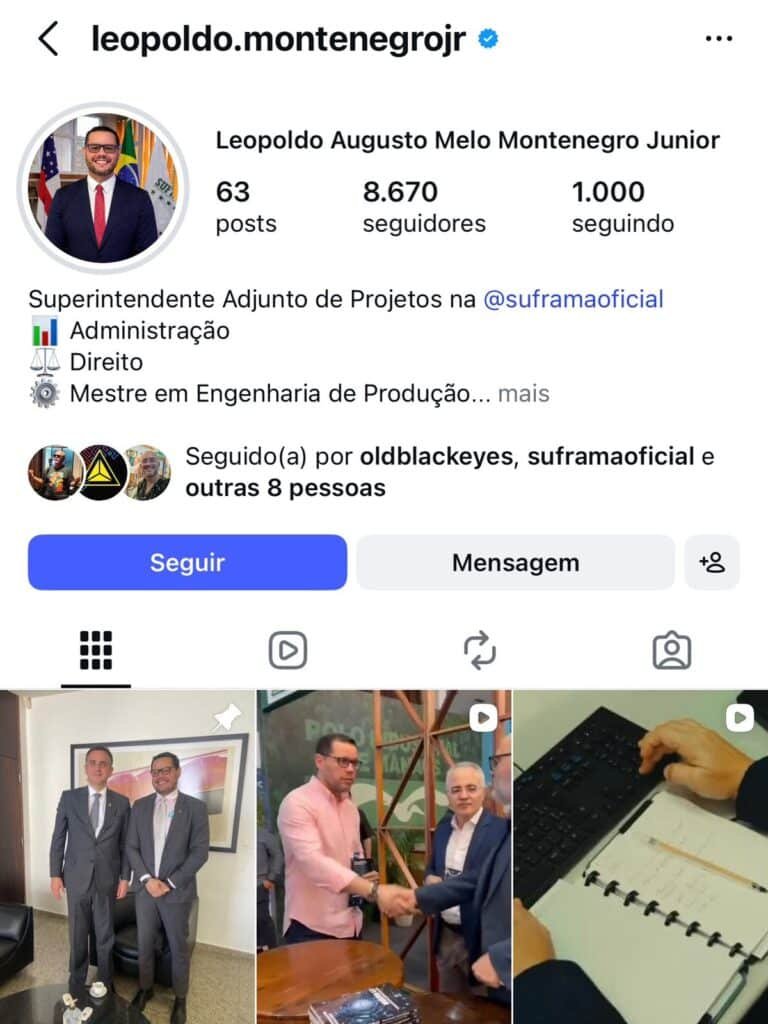Open the 8.670 seguidores list
The height and width of the screenshot is (1024, 768).
point(423,207)
